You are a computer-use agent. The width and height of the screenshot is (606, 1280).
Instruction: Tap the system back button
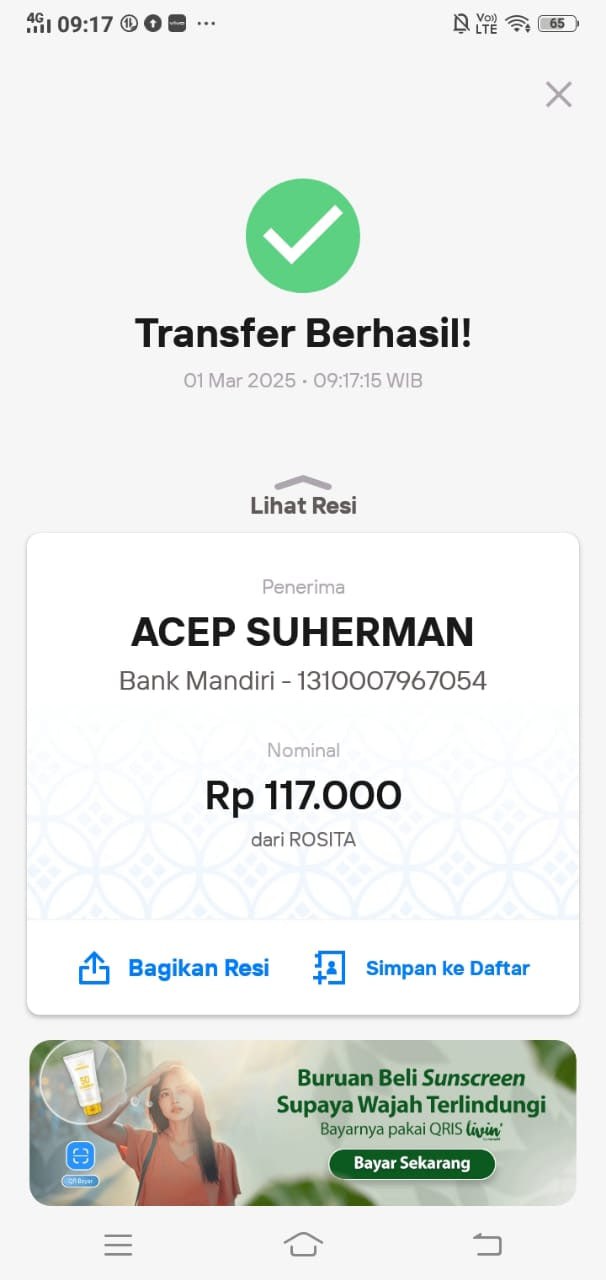coord(487,1244)
